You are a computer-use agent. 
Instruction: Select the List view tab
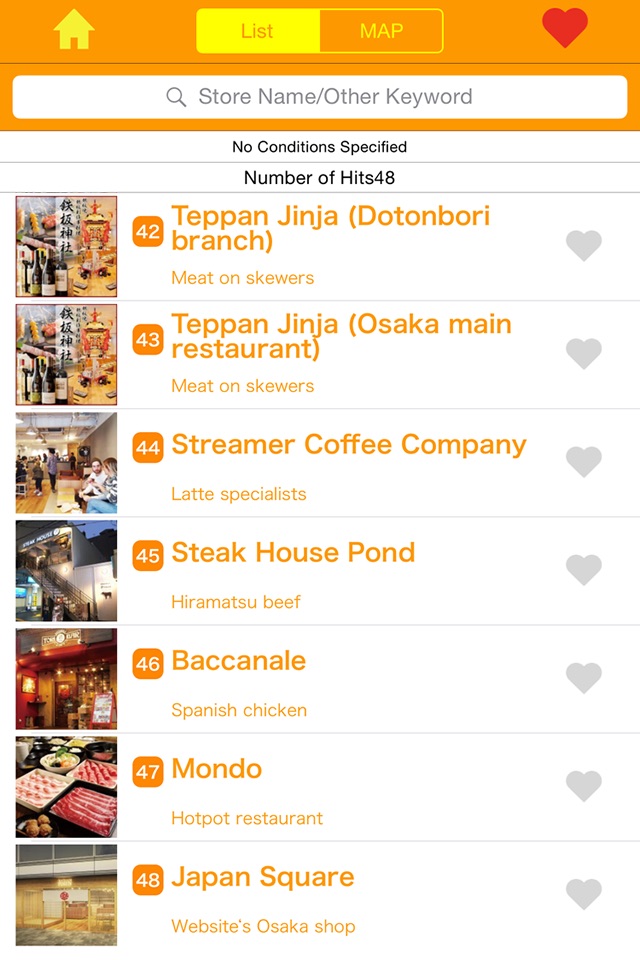tap(258, 31)
